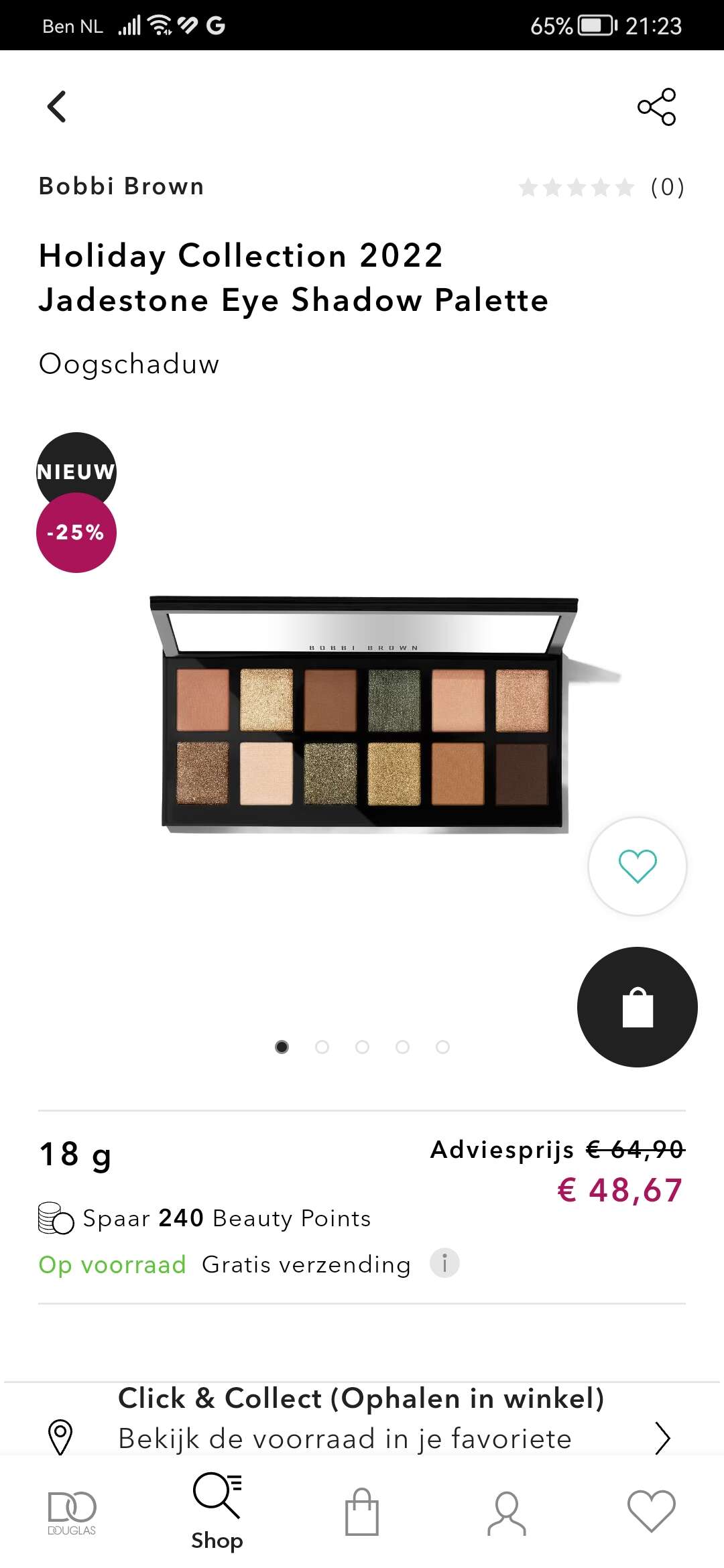
Task: Jump to the second product image dot
Action: pos(322,1047)
